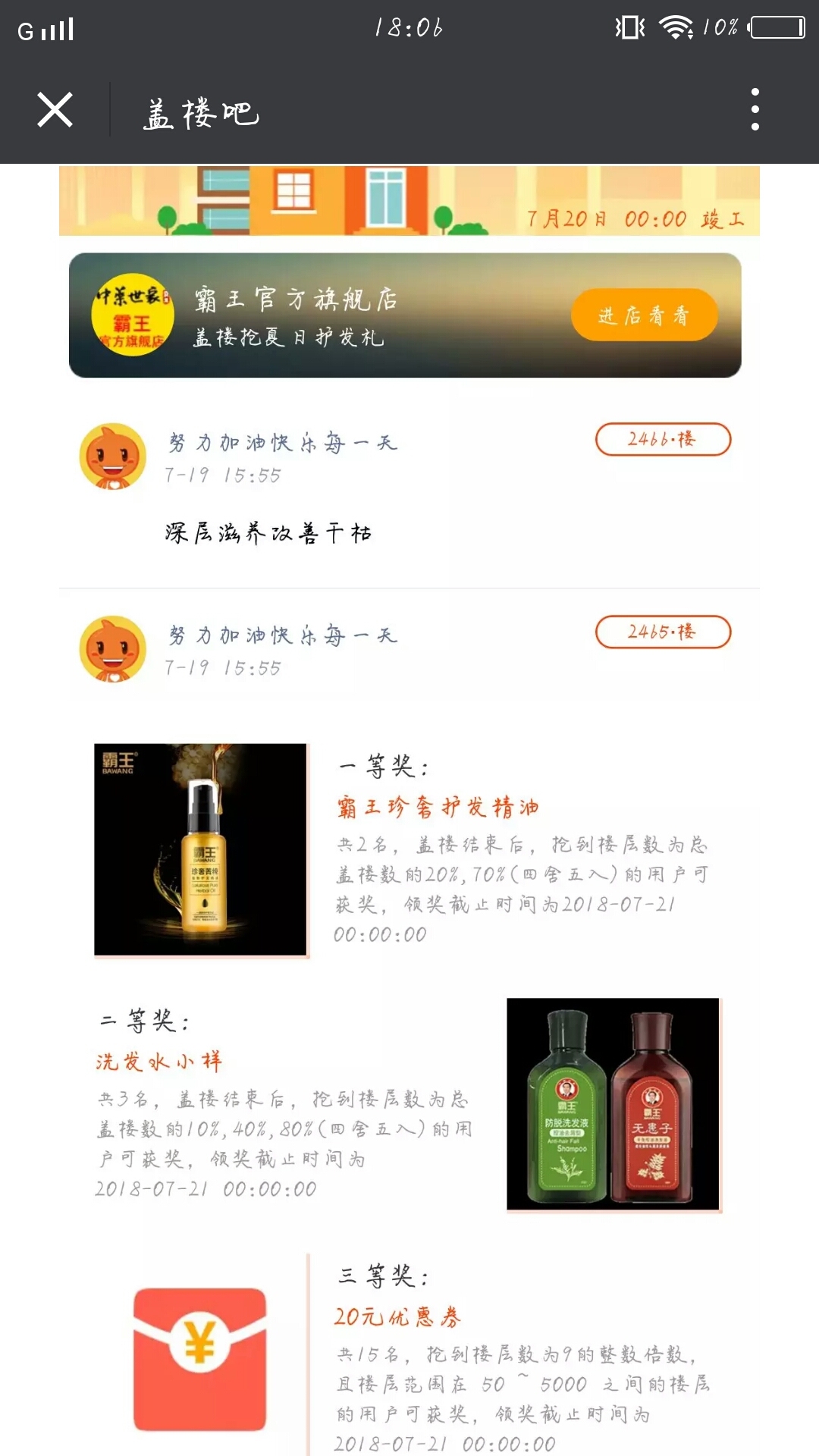Tap the 进店看看 button

[x=643, y=315]
